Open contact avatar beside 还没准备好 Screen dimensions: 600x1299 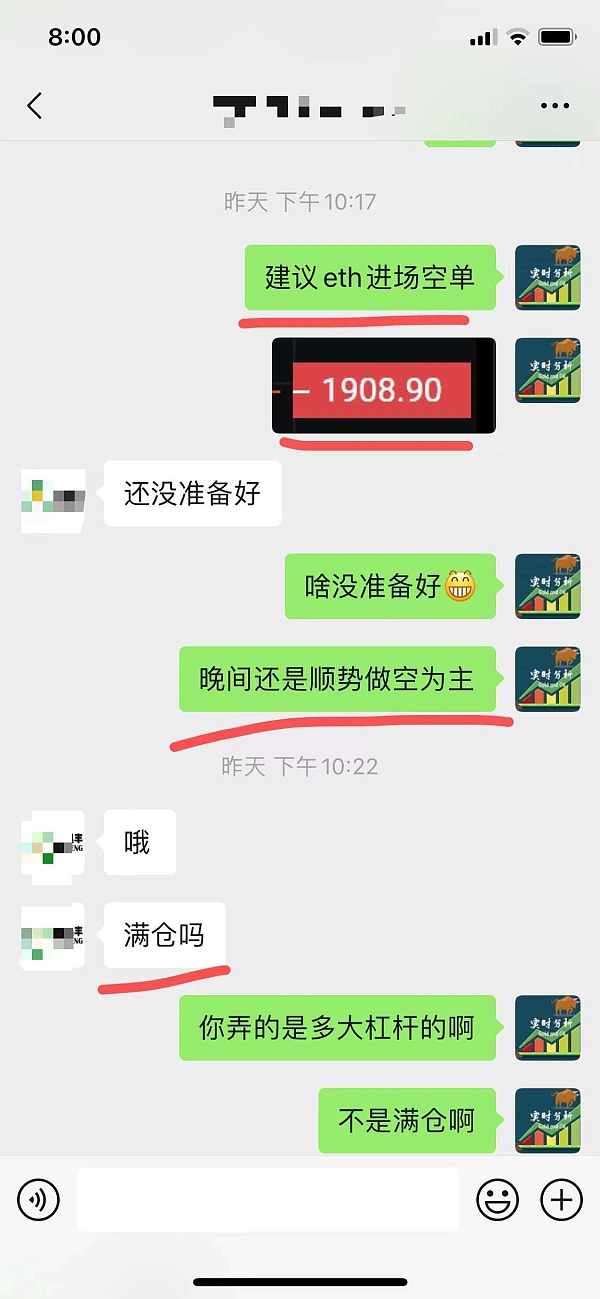click(53, 495)
